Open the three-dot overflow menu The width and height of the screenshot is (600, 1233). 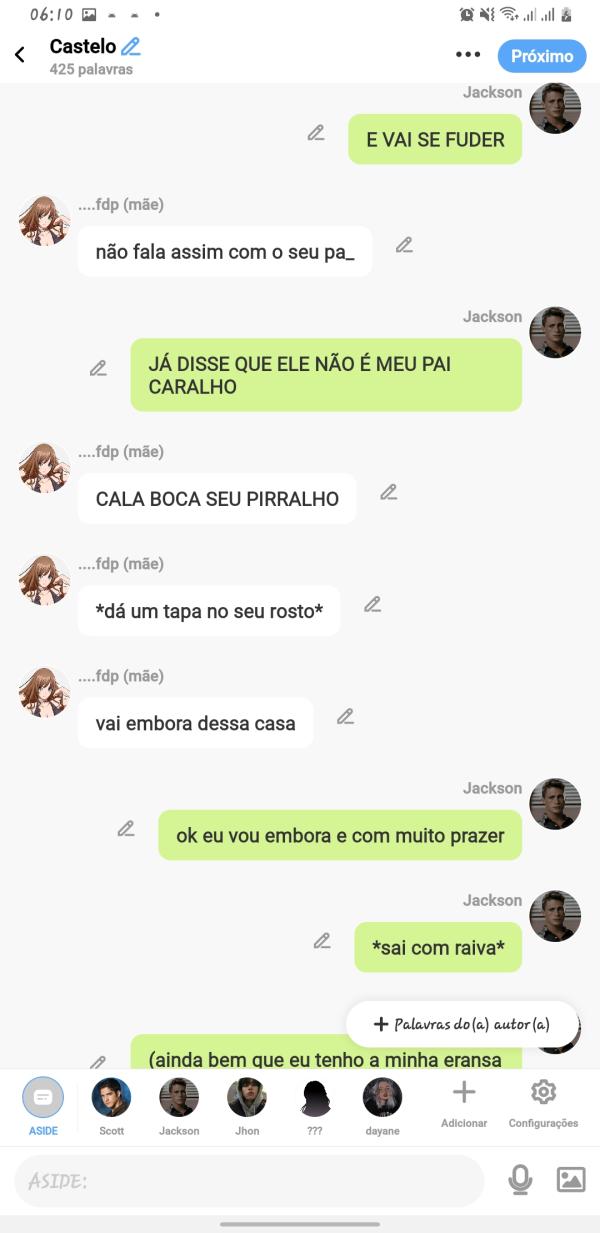[468, 55]
